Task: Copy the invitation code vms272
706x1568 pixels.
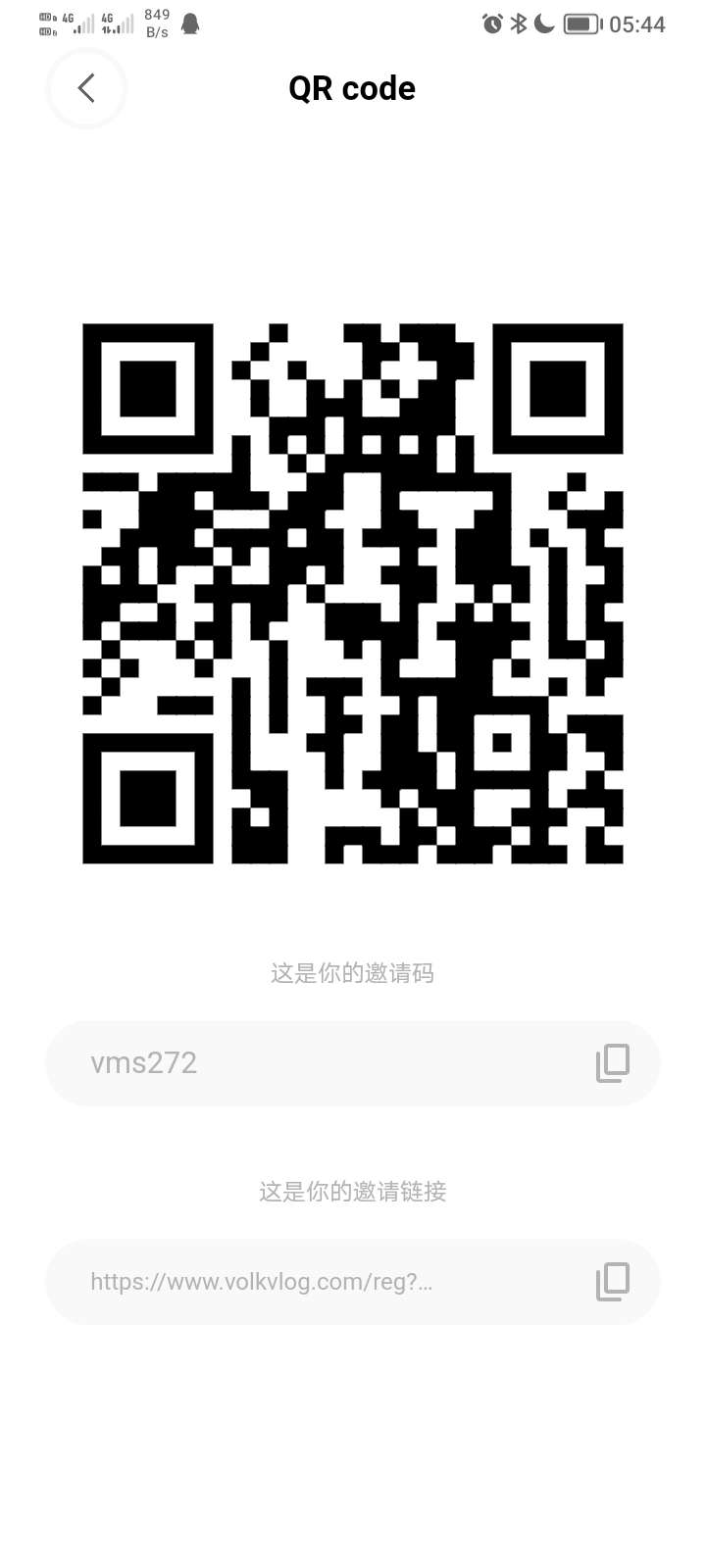Action: click(x=613, y=1063)
